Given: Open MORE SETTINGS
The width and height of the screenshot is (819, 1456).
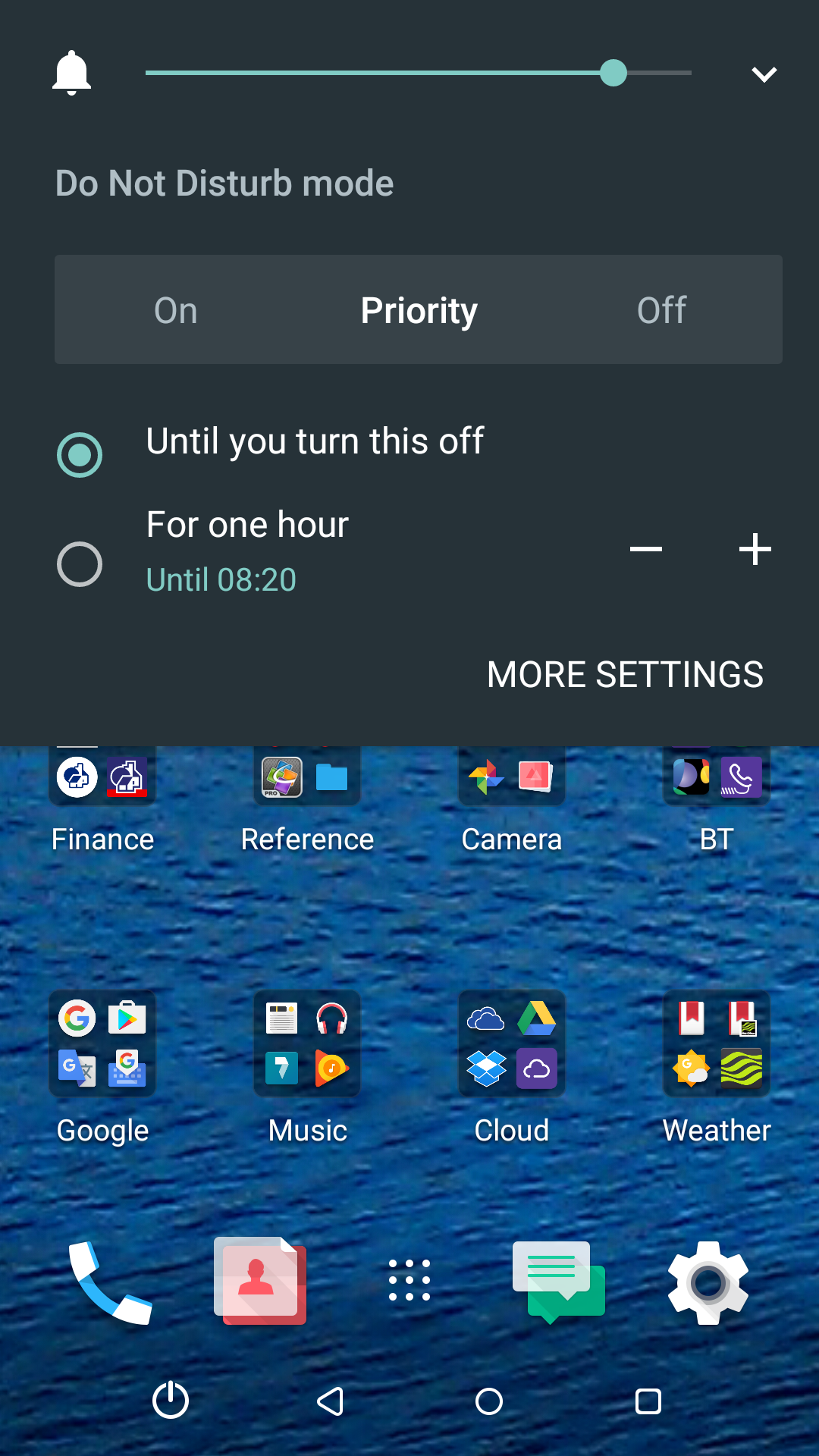Looking at the screenshot, I should point(625,674).
